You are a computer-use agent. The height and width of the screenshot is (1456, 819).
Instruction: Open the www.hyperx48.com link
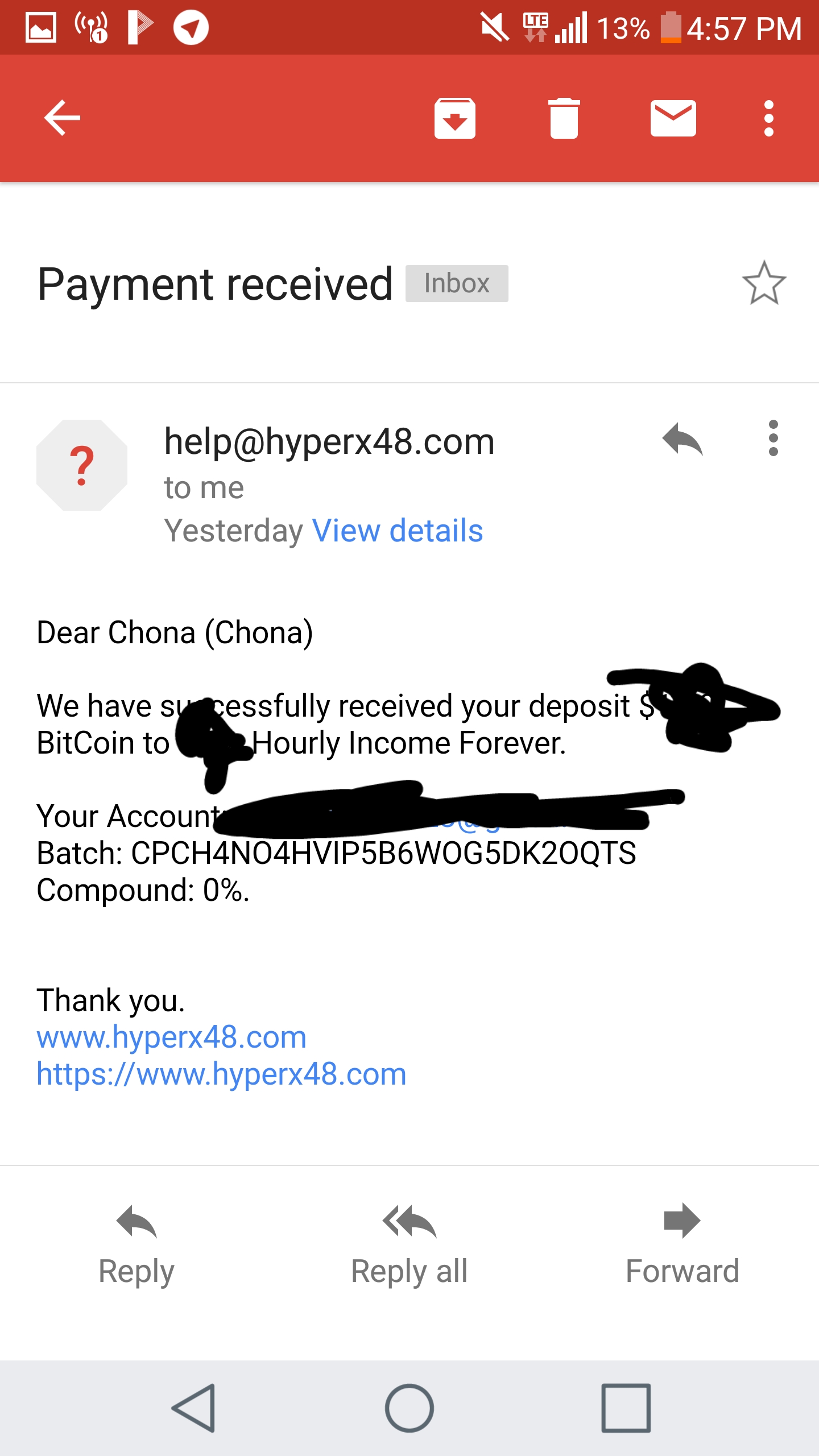pyautogui.click(x=172, y=1037)
